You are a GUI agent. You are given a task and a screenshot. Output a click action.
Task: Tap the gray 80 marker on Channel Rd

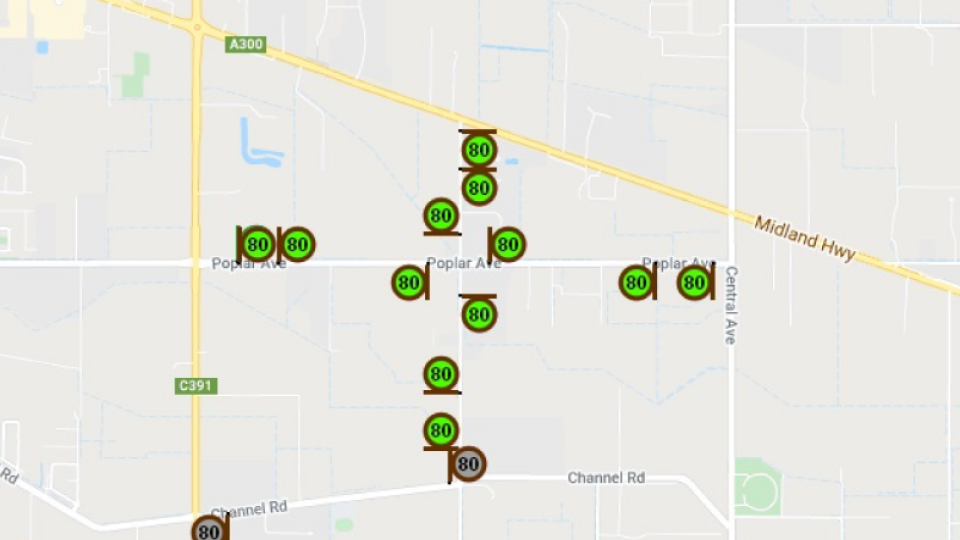468,463
